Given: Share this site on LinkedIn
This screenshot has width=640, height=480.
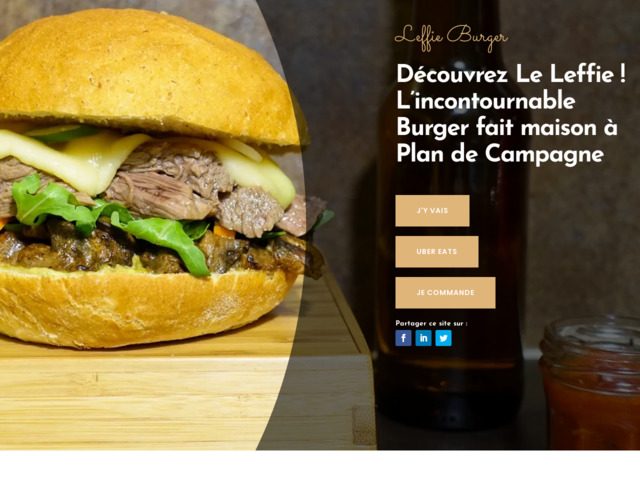Looking at the screenshot, I should coord(424,338).
